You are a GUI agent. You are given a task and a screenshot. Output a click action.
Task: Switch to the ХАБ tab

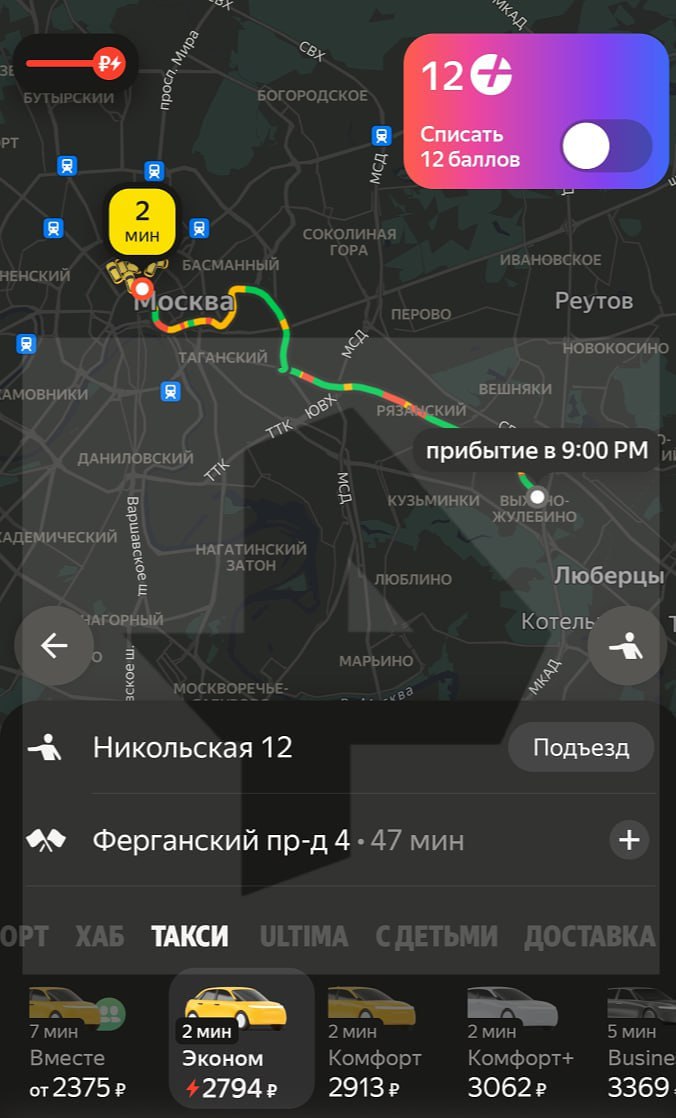(100, 936)
